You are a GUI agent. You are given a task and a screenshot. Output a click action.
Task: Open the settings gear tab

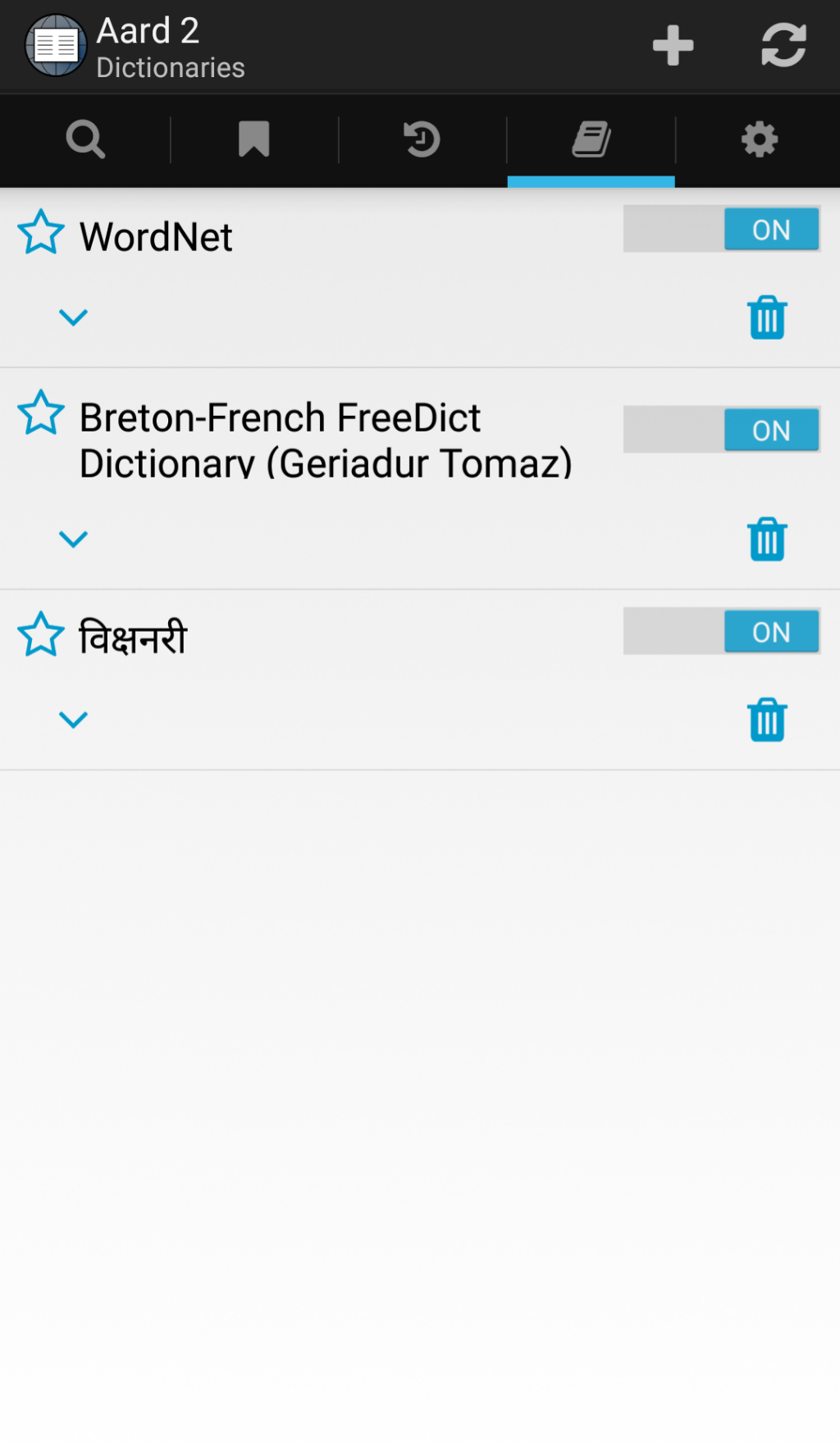click(759, 139)
